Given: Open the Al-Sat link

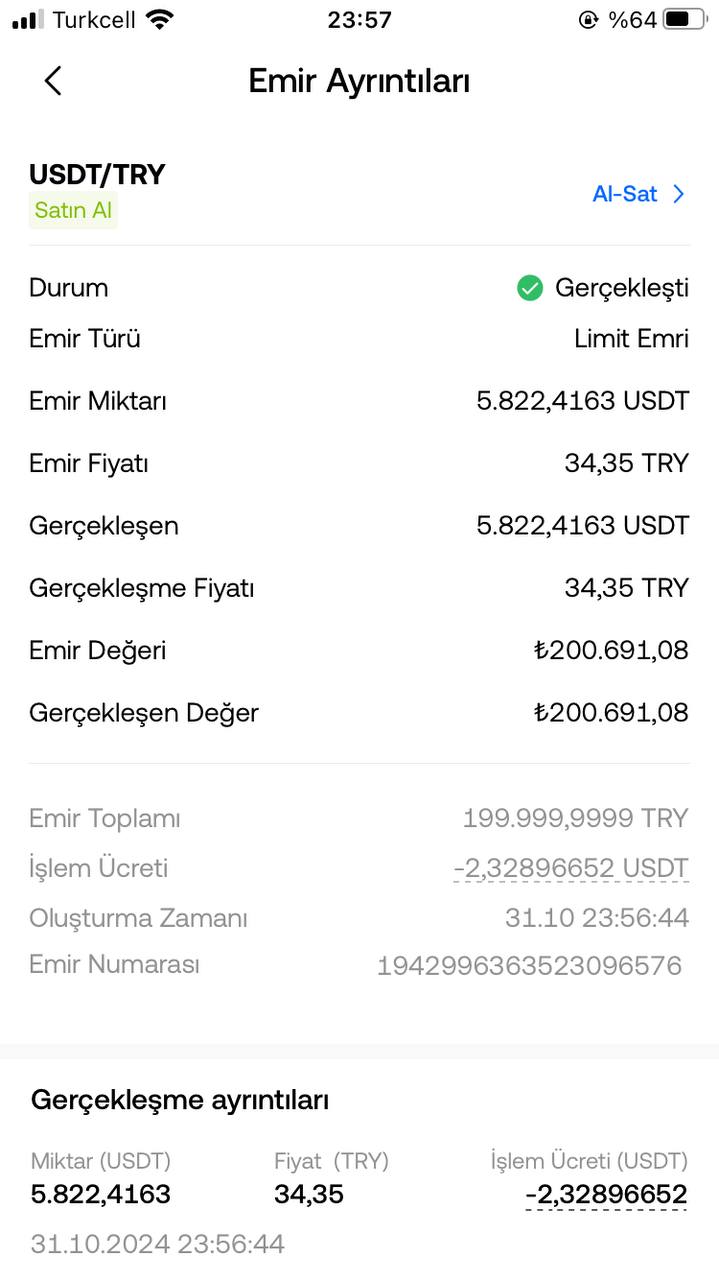Looking at the screenshot, I should point(638,194).
